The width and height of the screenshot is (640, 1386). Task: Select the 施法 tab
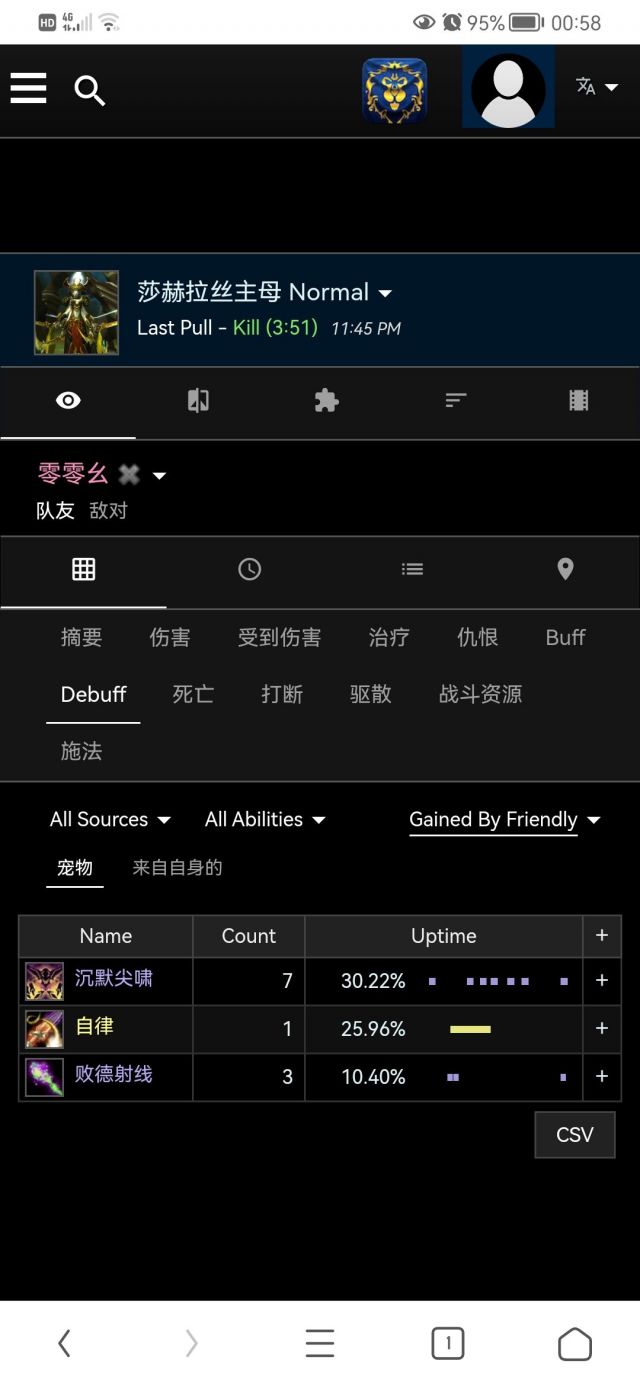[x=81, y=751]
